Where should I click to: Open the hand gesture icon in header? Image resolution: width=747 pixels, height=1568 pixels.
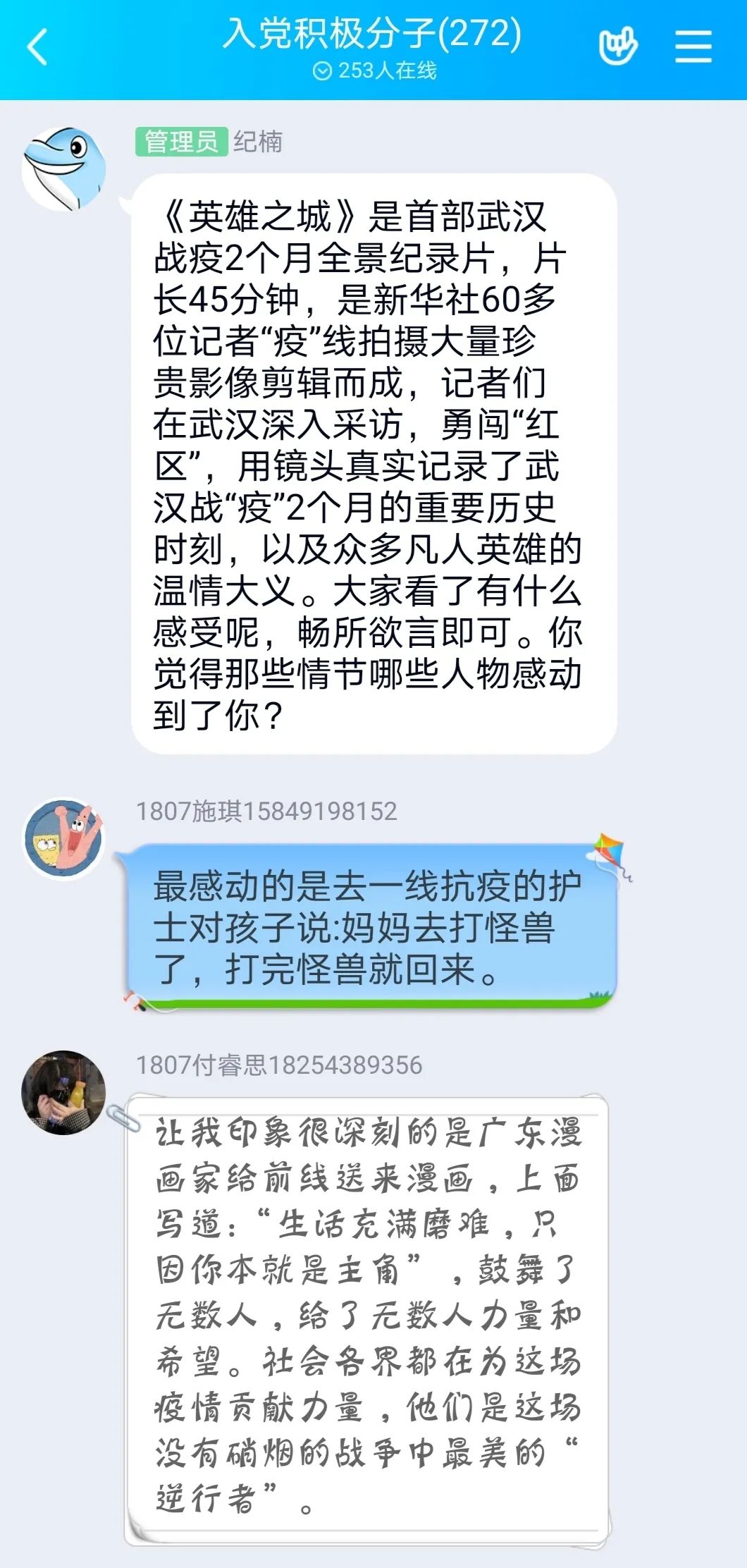617,47
